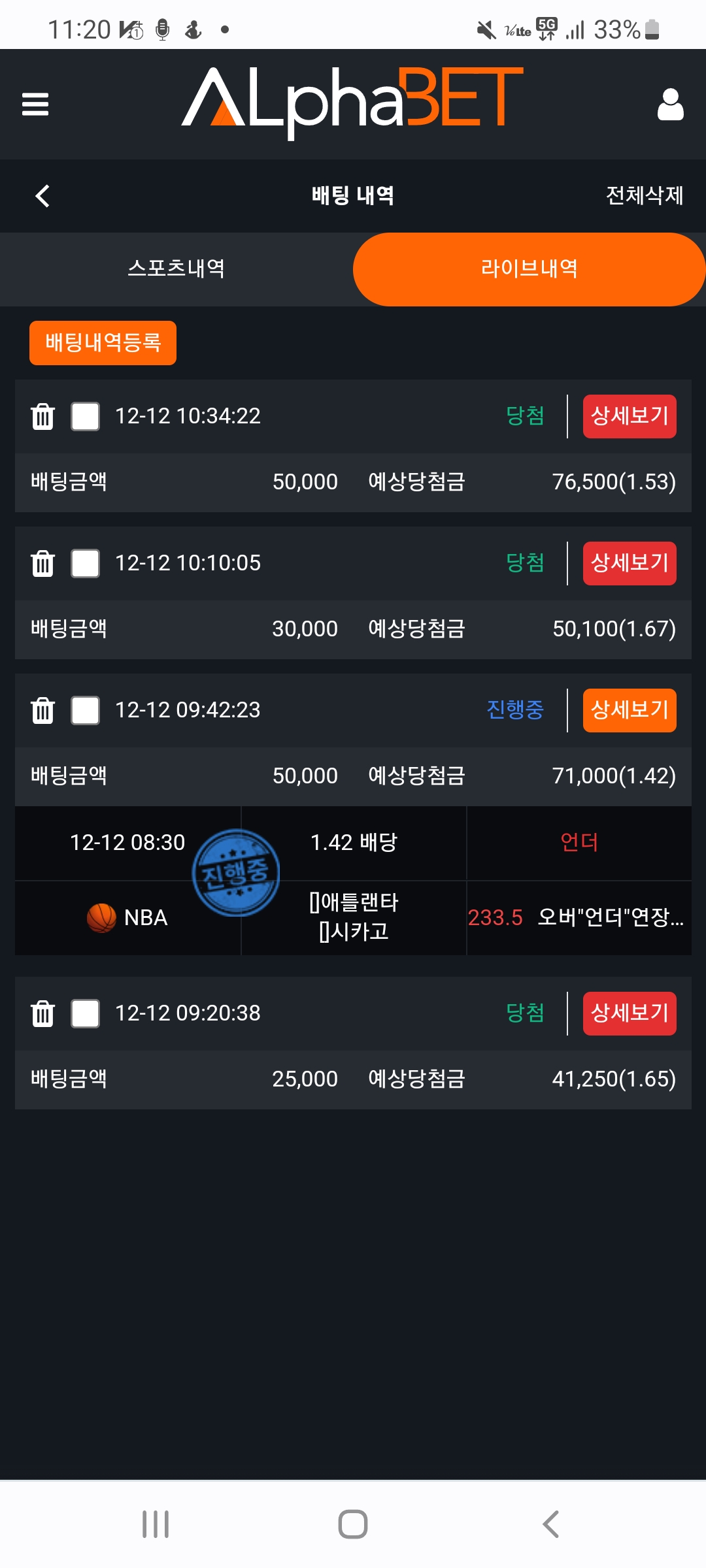706x1568 pixels.
Task: Select the checkbox for bet 12-12 09:42:23
Action: (x=86, y=710)
